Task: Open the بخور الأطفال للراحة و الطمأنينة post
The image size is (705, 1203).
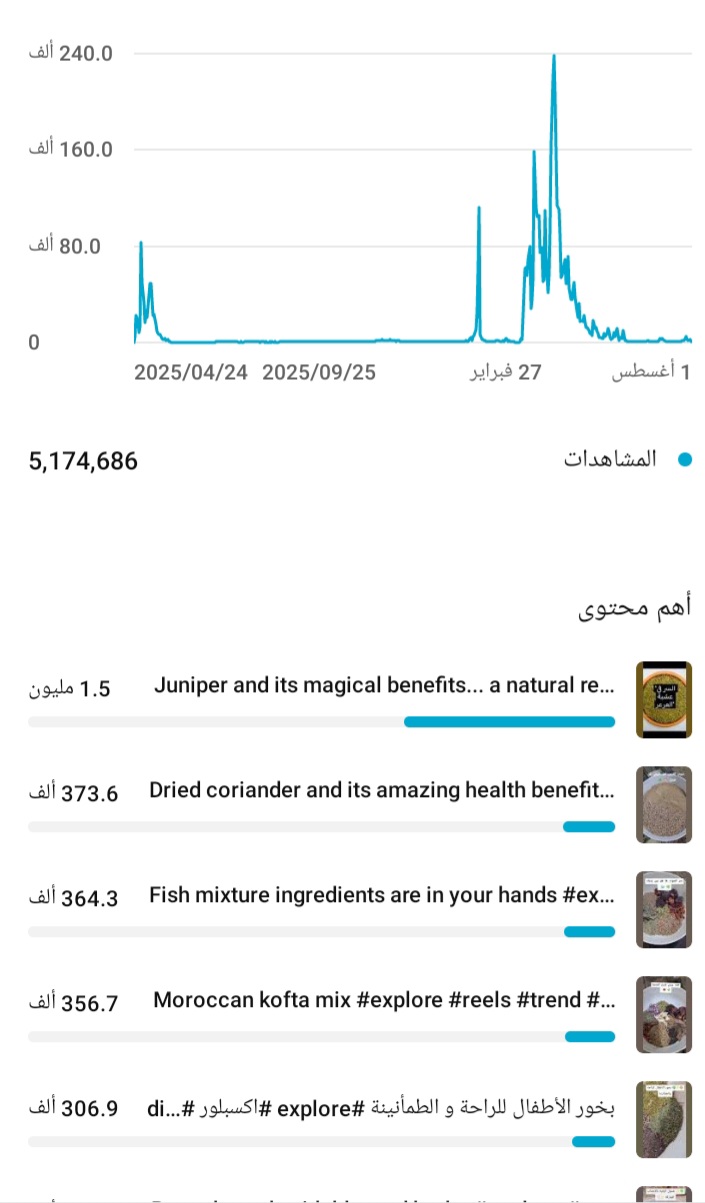Action: [360, 1119]
